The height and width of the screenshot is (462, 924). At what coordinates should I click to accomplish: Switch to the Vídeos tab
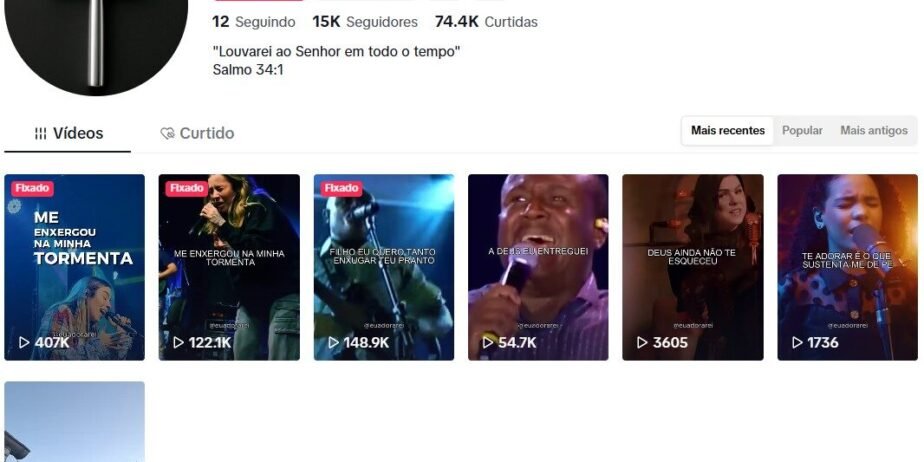[68, 133]
